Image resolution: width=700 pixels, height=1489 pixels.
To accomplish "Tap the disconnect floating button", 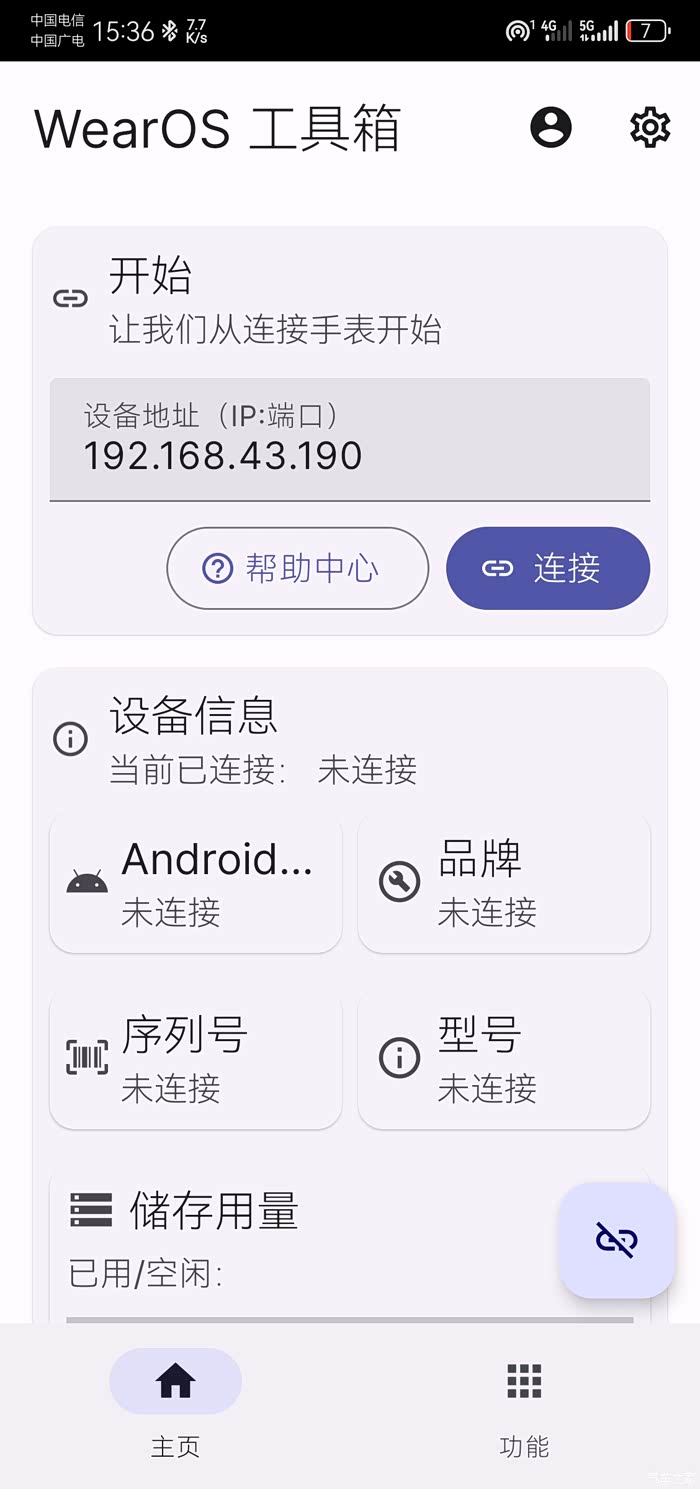I will point(616,1240).
